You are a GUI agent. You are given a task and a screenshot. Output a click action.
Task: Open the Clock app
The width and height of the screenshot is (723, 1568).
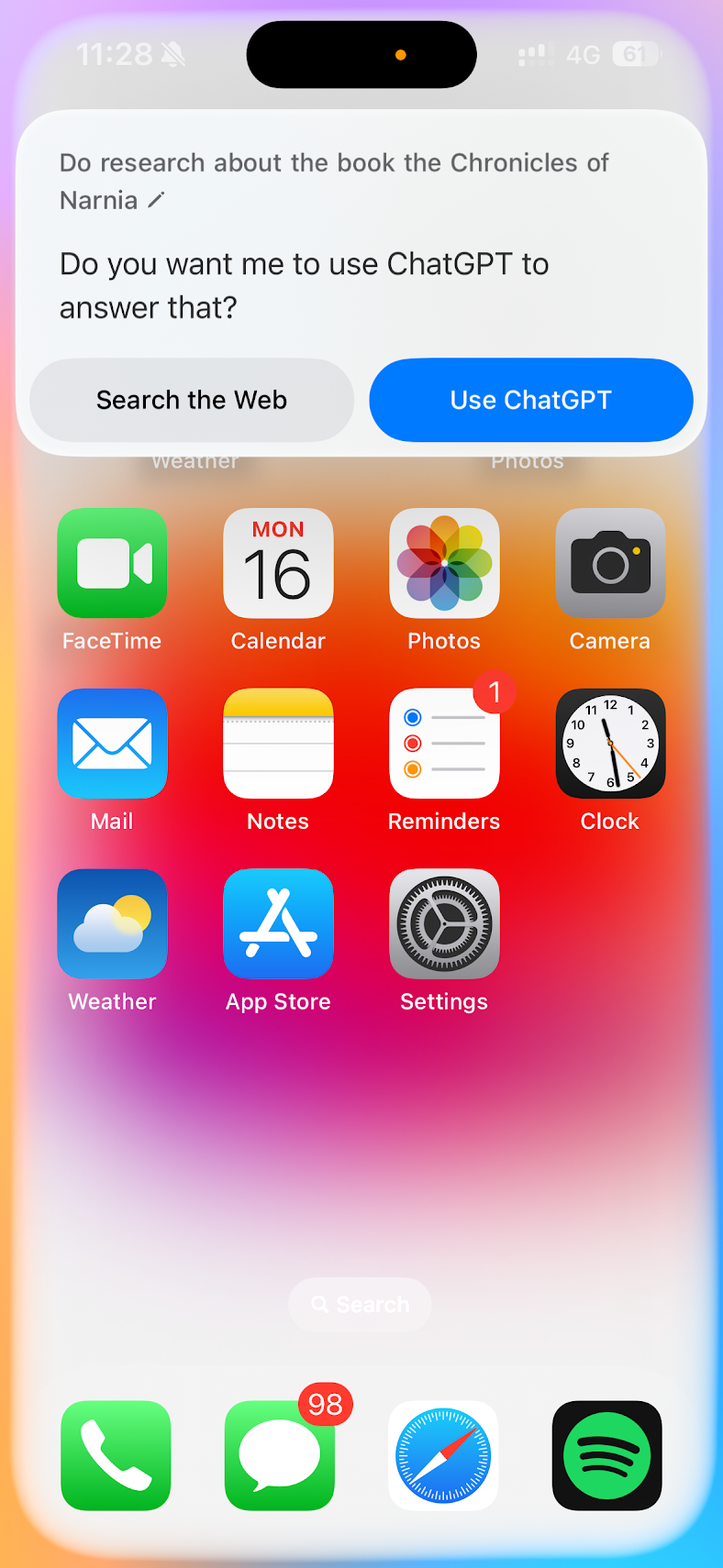click(610, 744)
